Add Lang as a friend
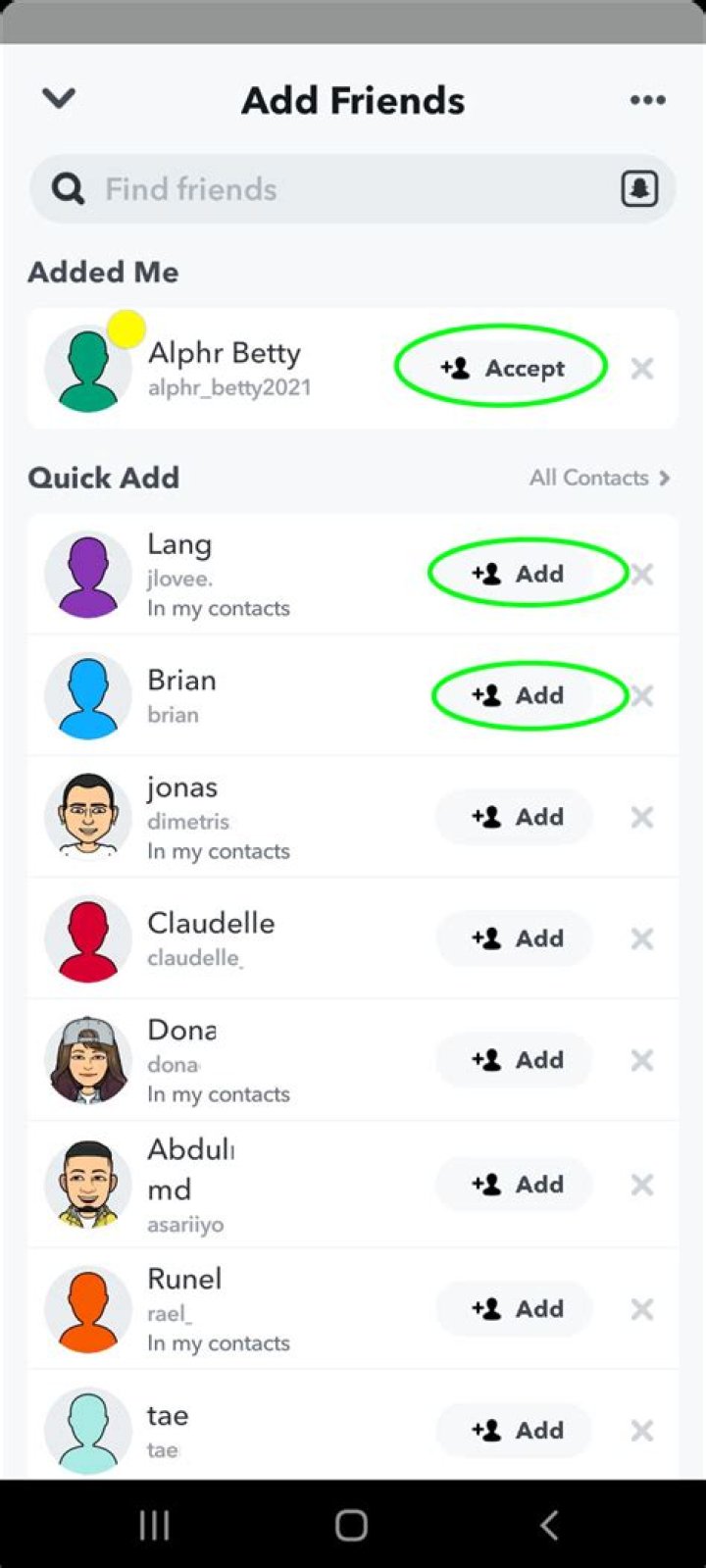 517,574
